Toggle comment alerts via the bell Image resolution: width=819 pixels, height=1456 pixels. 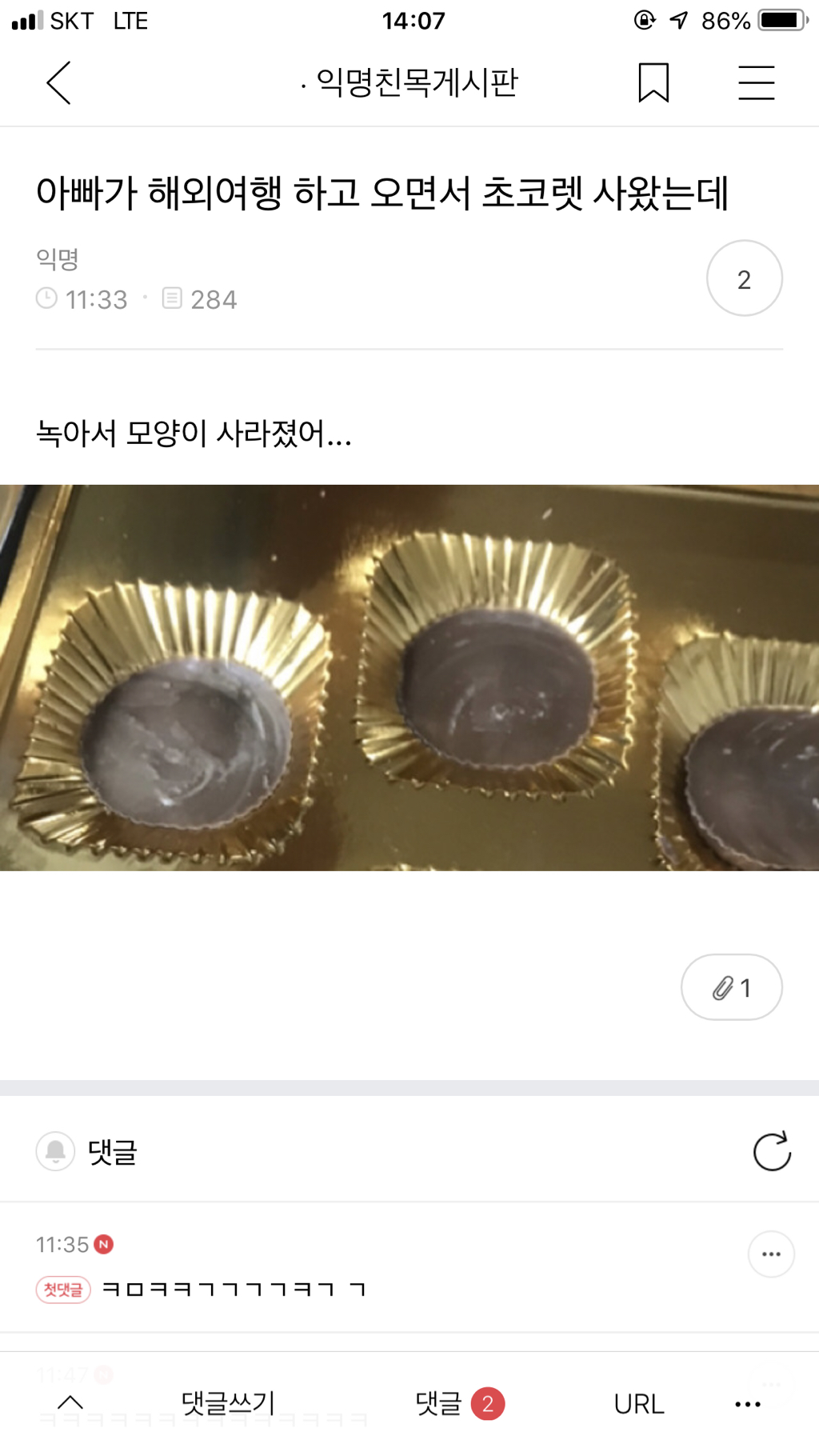[54, 1153]
